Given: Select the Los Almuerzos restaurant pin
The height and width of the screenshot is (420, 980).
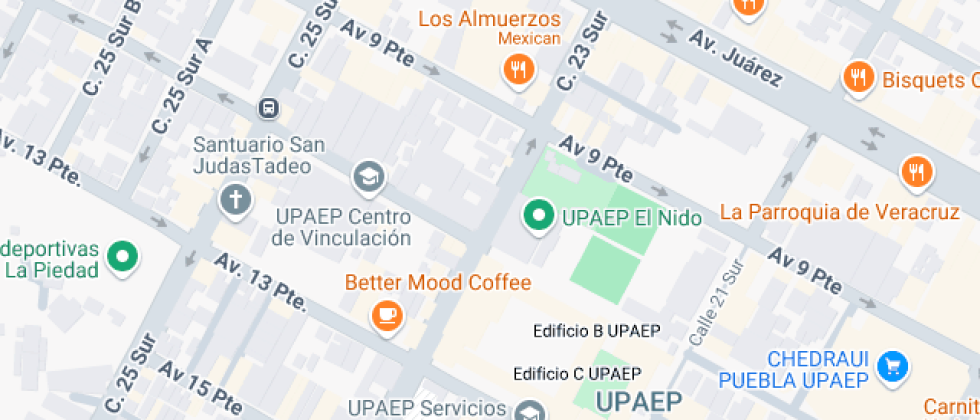Looking at the screenshot, I should click(517, 69).
